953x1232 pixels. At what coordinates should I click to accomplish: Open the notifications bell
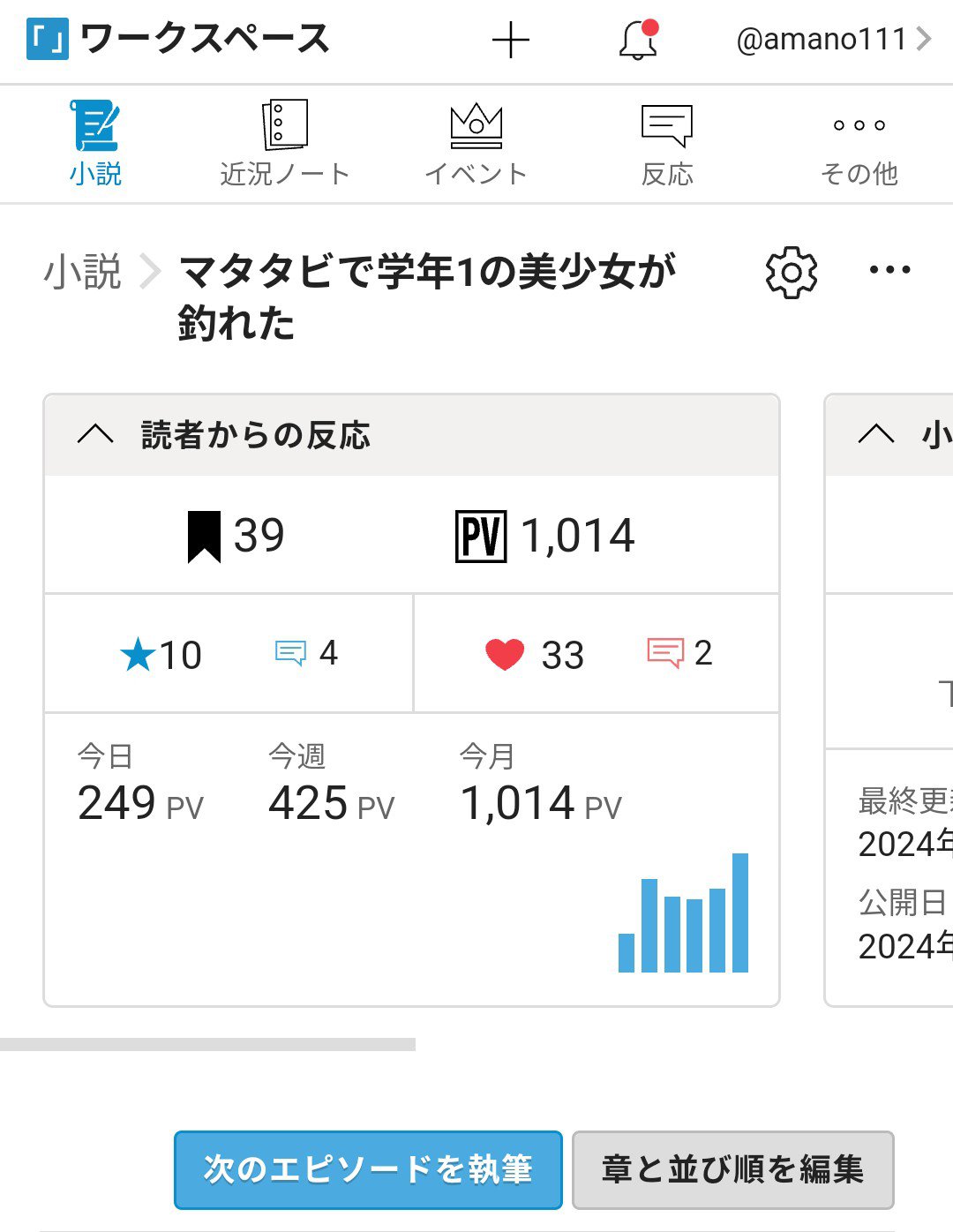638,41
